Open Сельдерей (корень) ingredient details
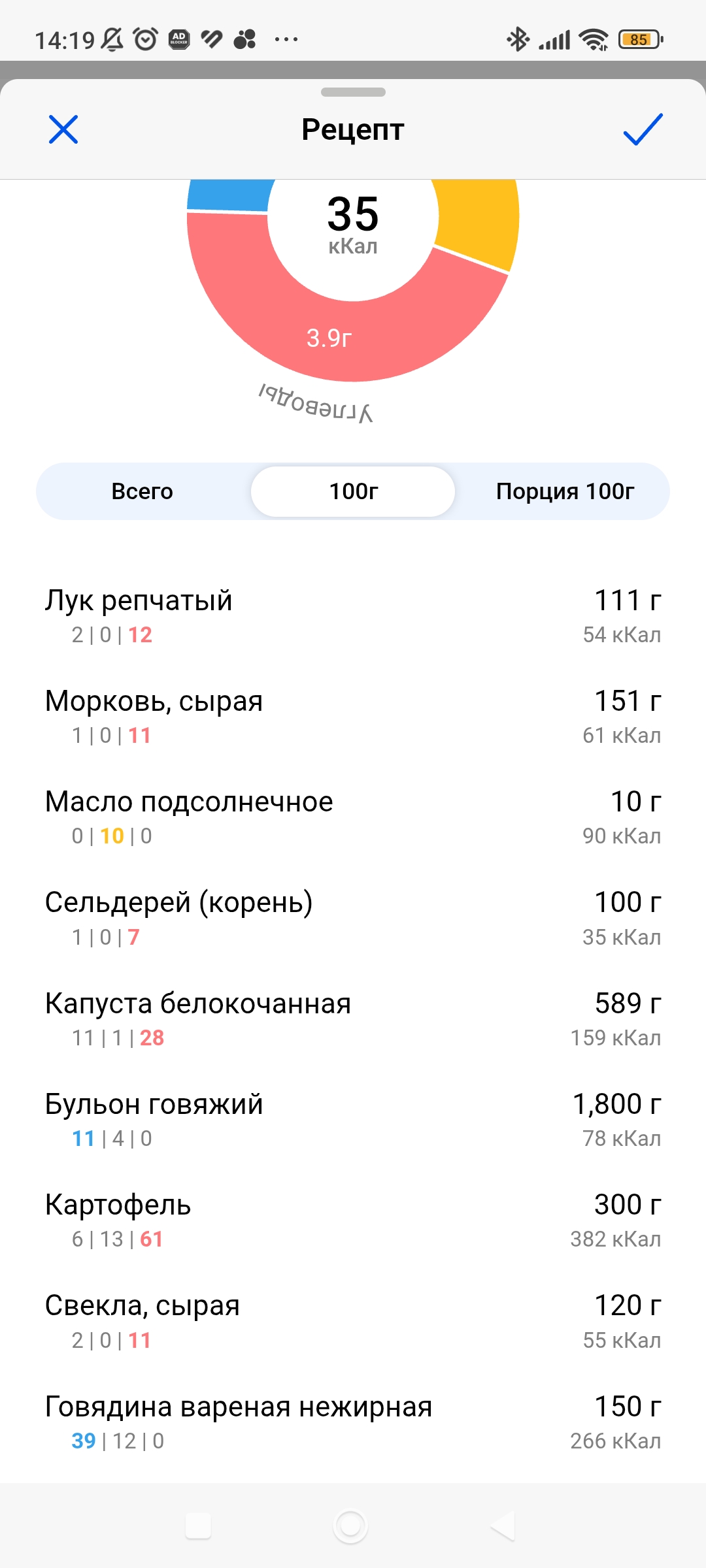This screenshot has width=706, height=1568. pos(353,918)
